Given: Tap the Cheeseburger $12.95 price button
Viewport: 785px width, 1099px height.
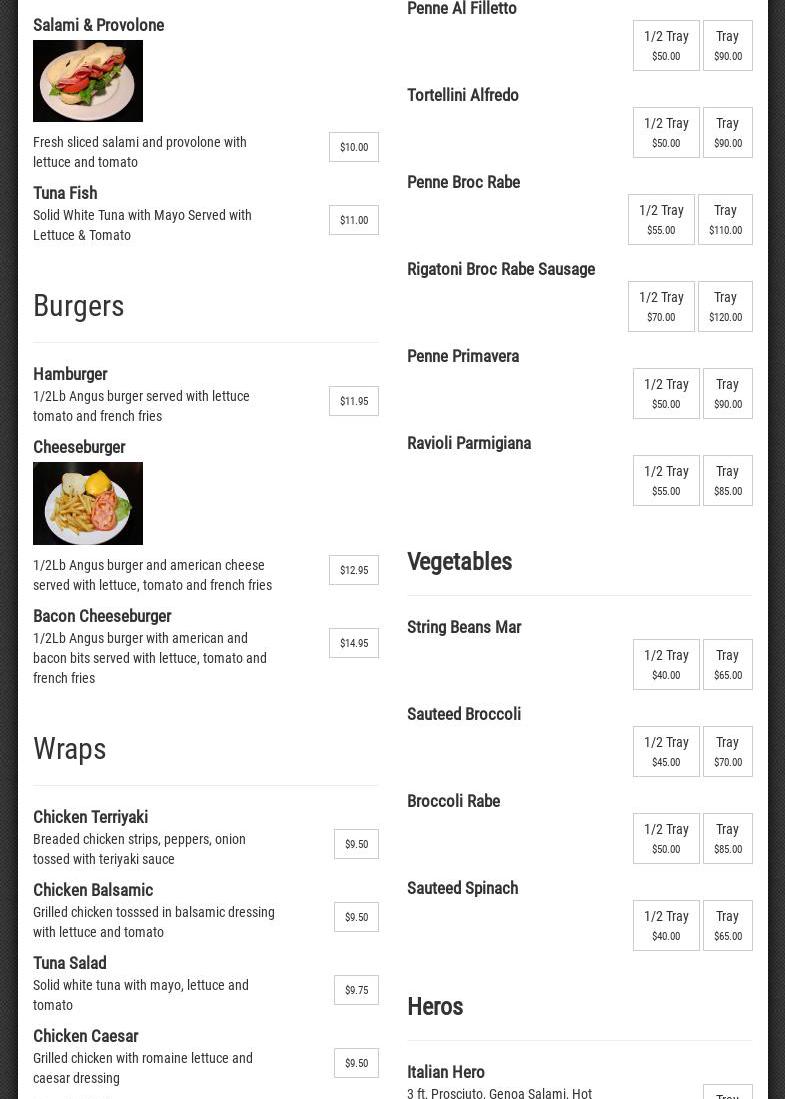Looking at the screenshot, I should tap(353, 570).
